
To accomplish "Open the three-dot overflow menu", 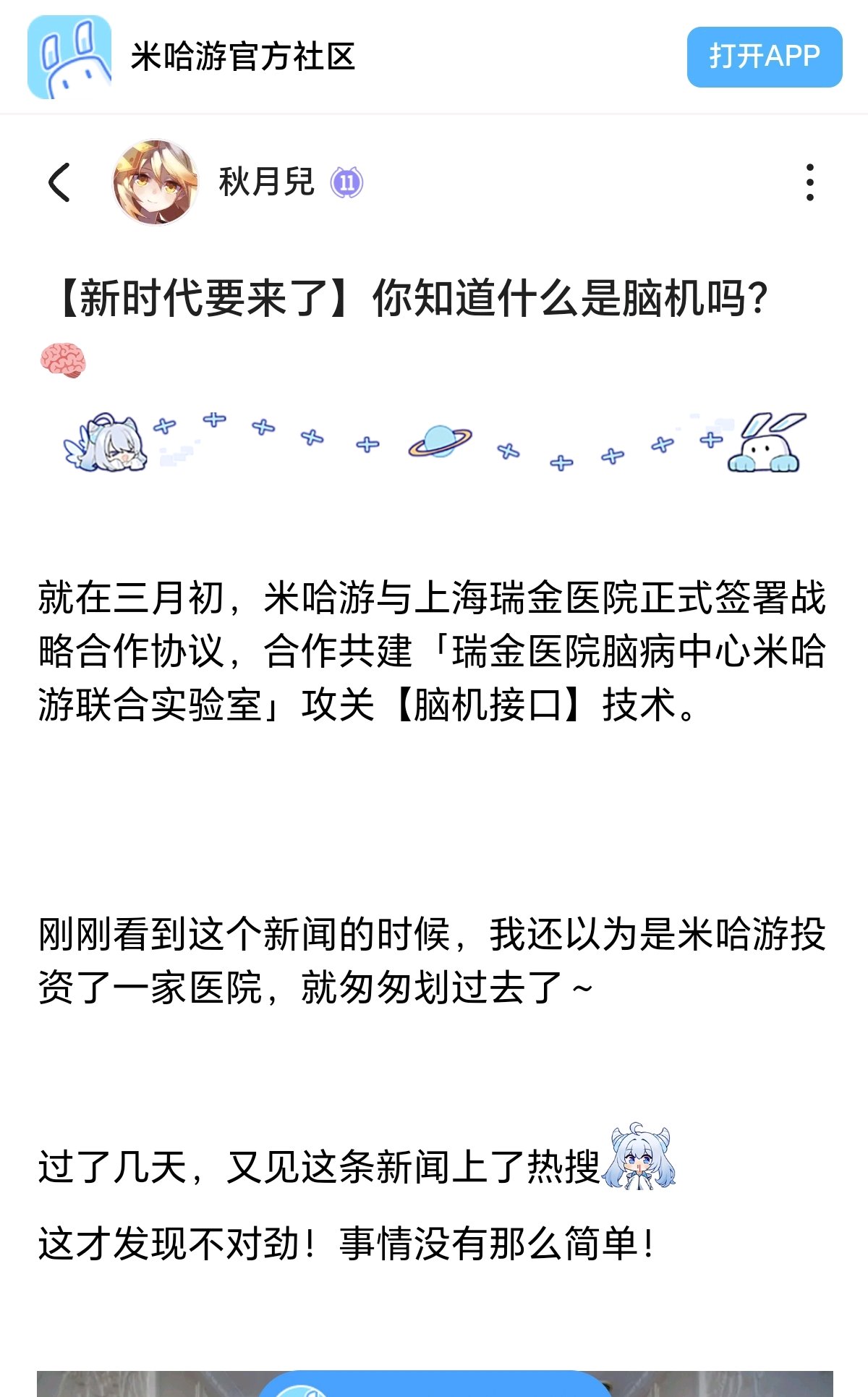I will (809, 182).
